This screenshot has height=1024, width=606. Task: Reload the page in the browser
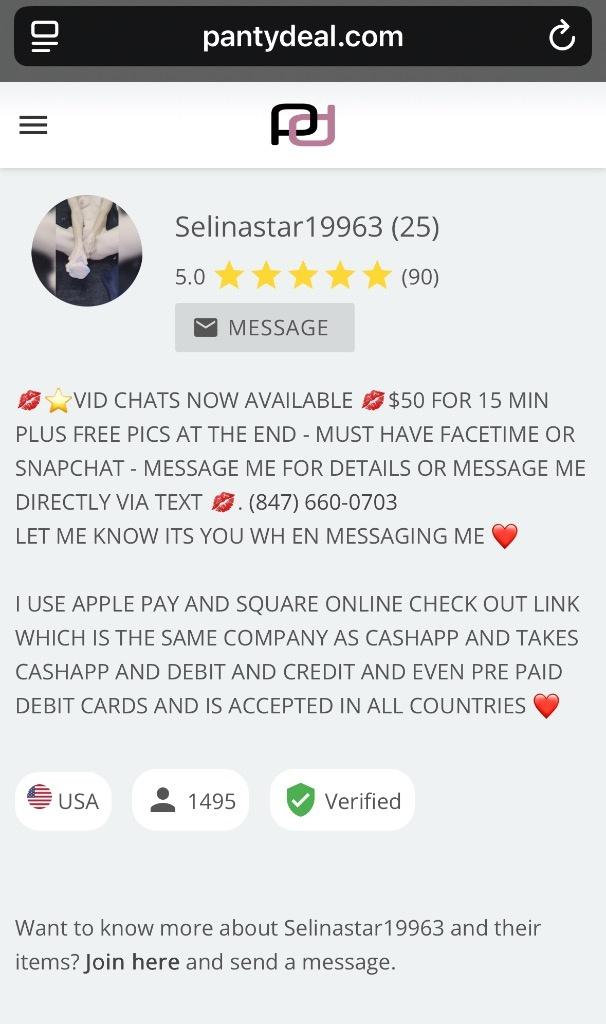[562, 37]
